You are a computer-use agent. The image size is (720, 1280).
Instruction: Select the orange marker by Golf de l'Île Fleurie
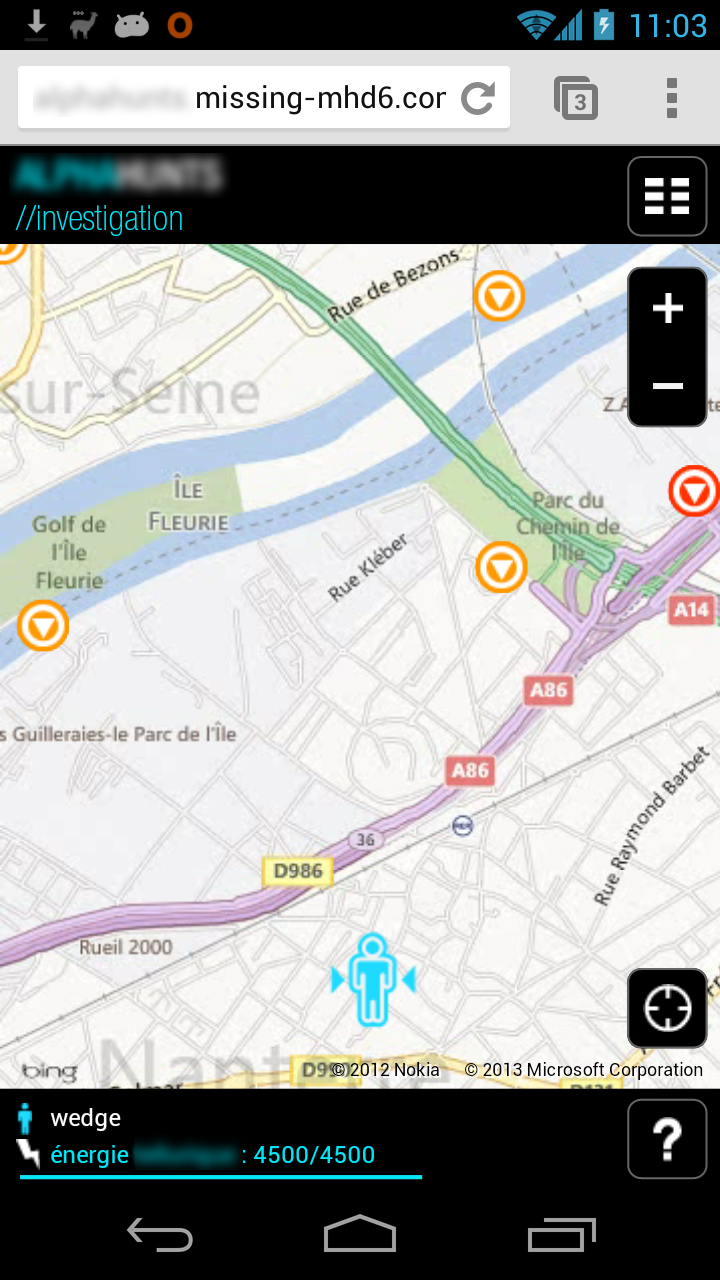[x=43, y=625]
